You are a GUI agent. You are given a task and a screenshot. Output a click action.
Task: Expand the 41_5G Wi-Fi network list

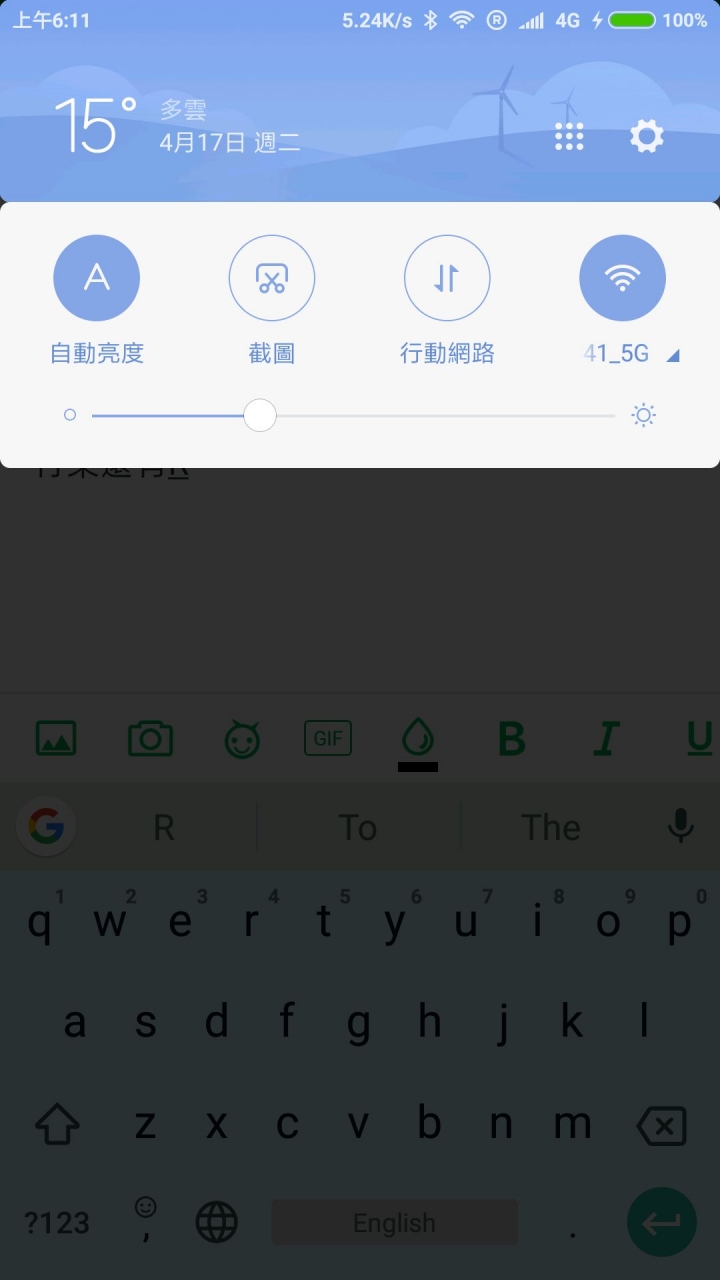click(672, 355)
